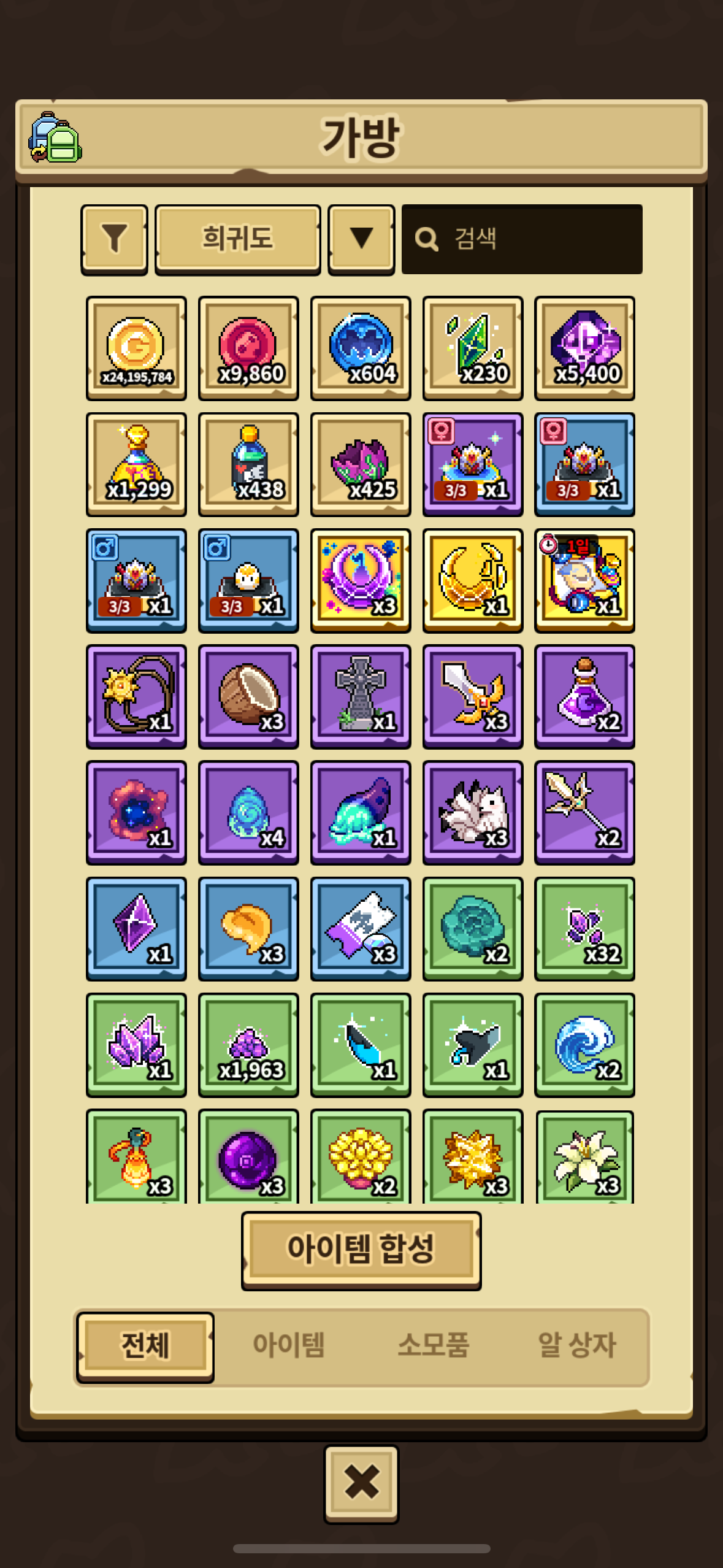Open the inventory filter funnel
Viewport: 723px width, 1568px height.
pos(114,239)
